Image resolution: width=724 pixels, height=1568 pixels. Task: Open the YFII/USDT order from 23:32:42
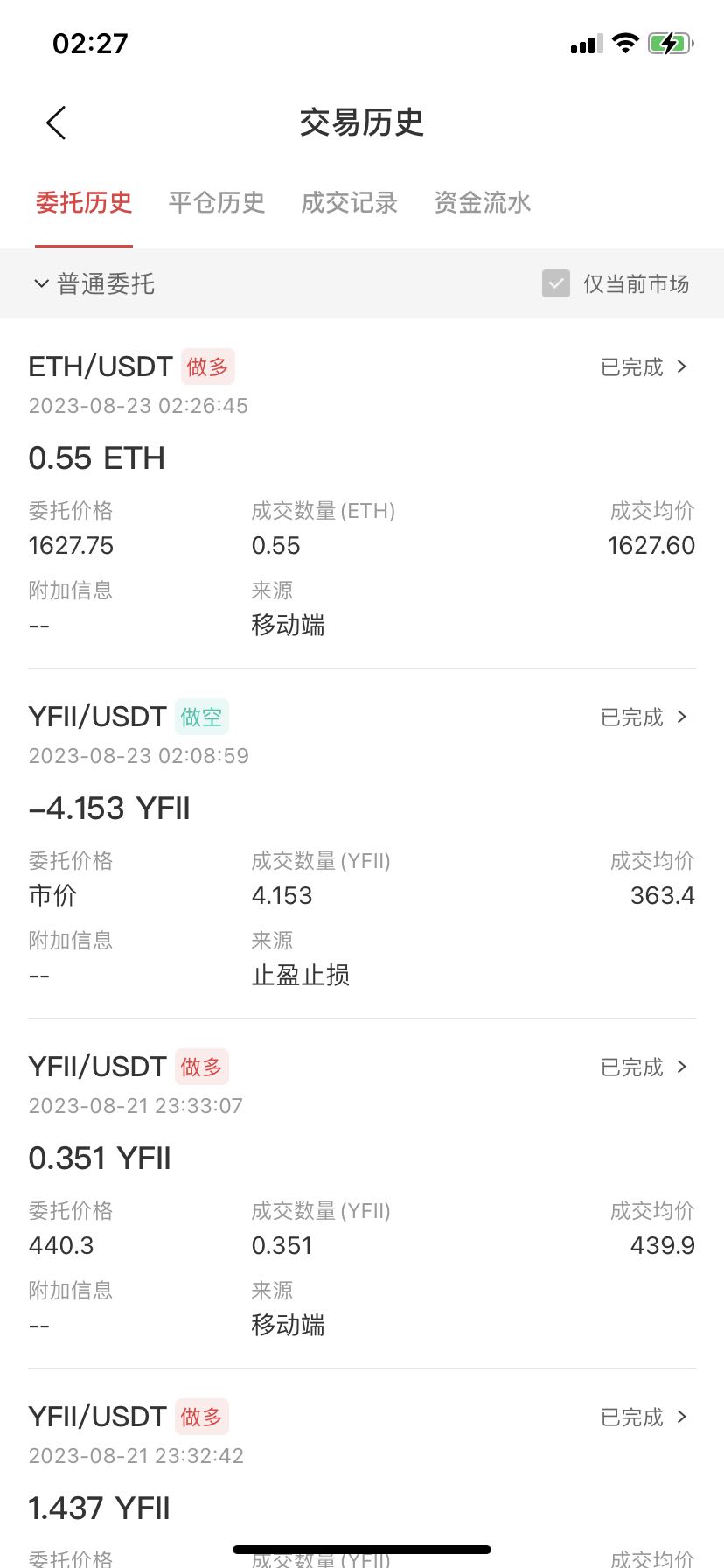[x=644, y=1417]
